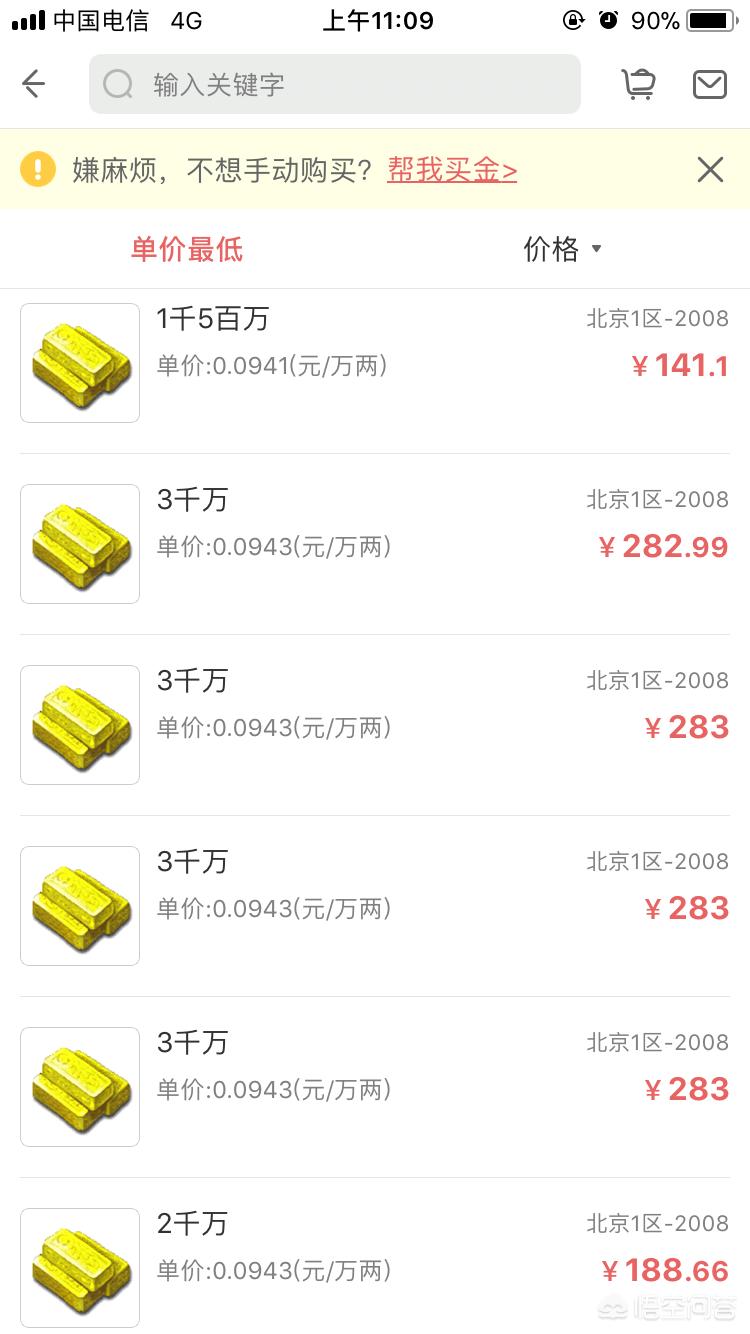
Task: Open the messages envelope icon
Action: click(710, 84)
